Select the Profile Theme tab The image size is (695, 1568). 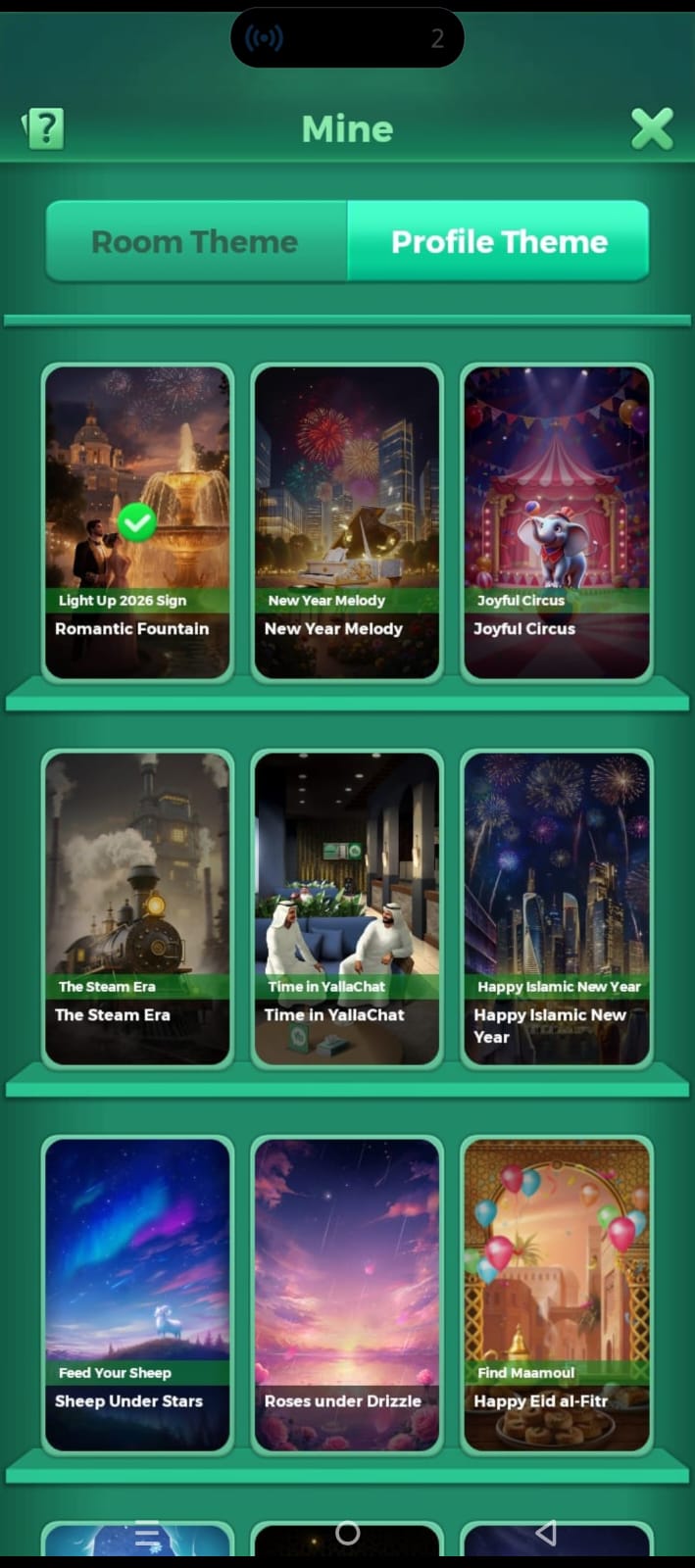pyautogui.click(x=499, y=242)
